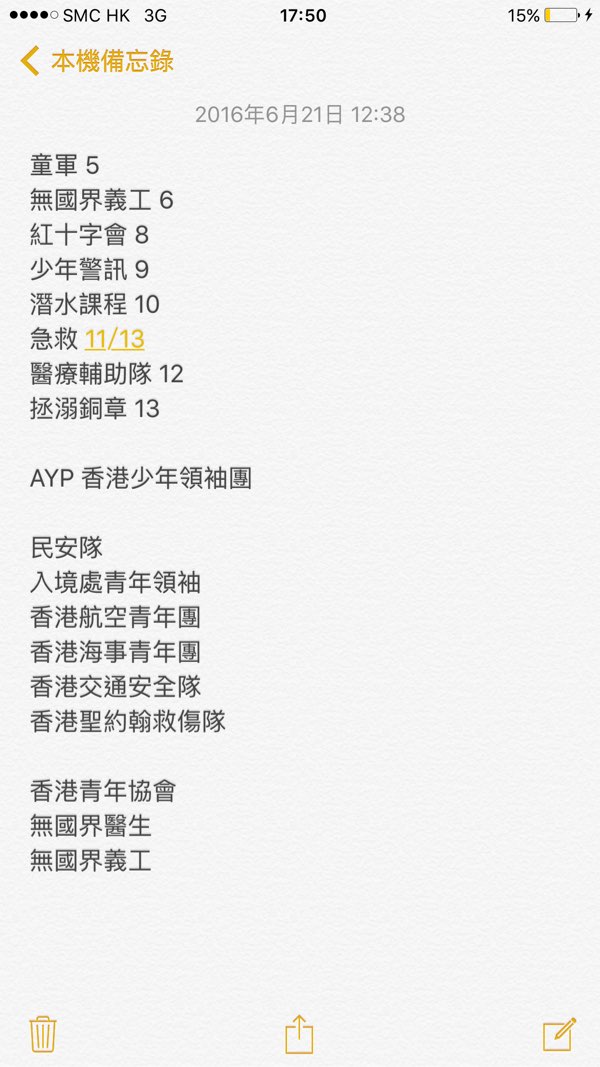
Task: Compose a new note
Action: pos(559,1033)
